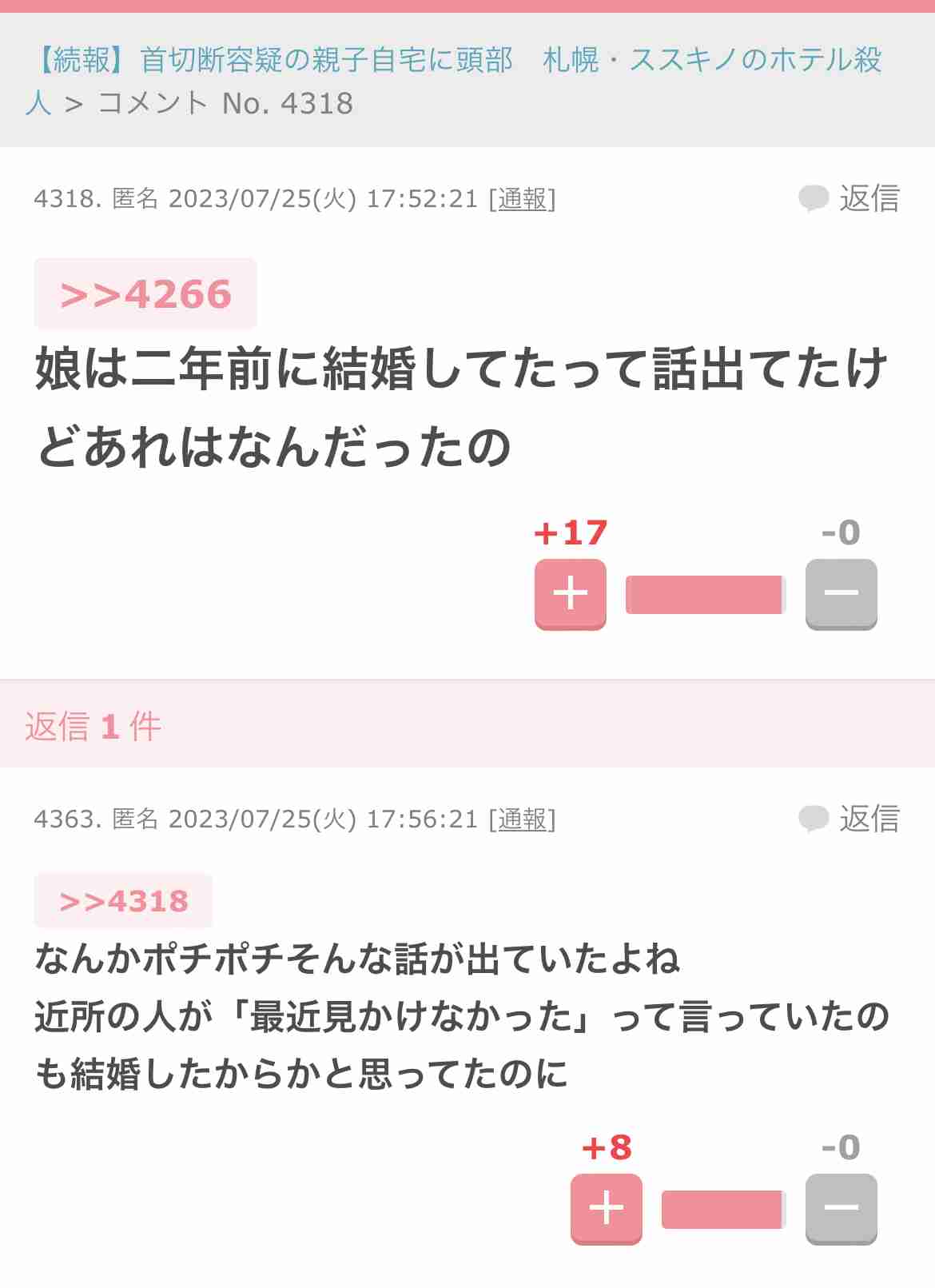The height and width of the screenshot is (1288, 935).
Task: Upvote comment 4363 with plus button
Action: click(606, 1208)
